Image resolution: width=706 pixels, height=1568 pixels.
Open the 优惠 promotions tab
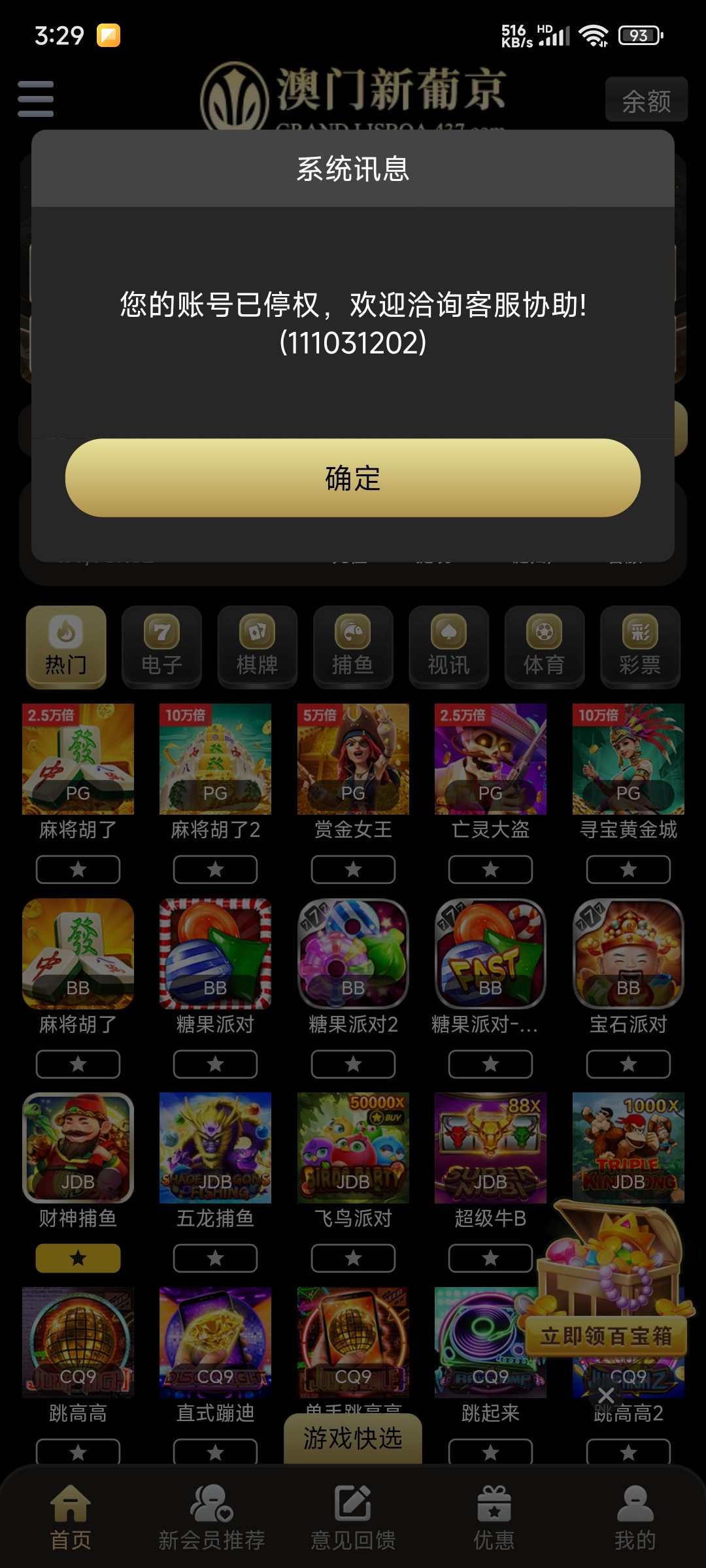[x=494, y=1517]
